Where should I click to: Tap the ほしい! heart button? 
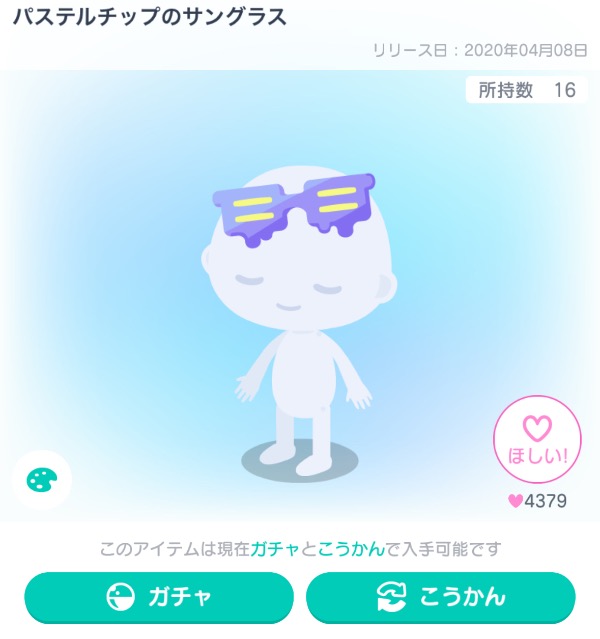click(537, 440)
